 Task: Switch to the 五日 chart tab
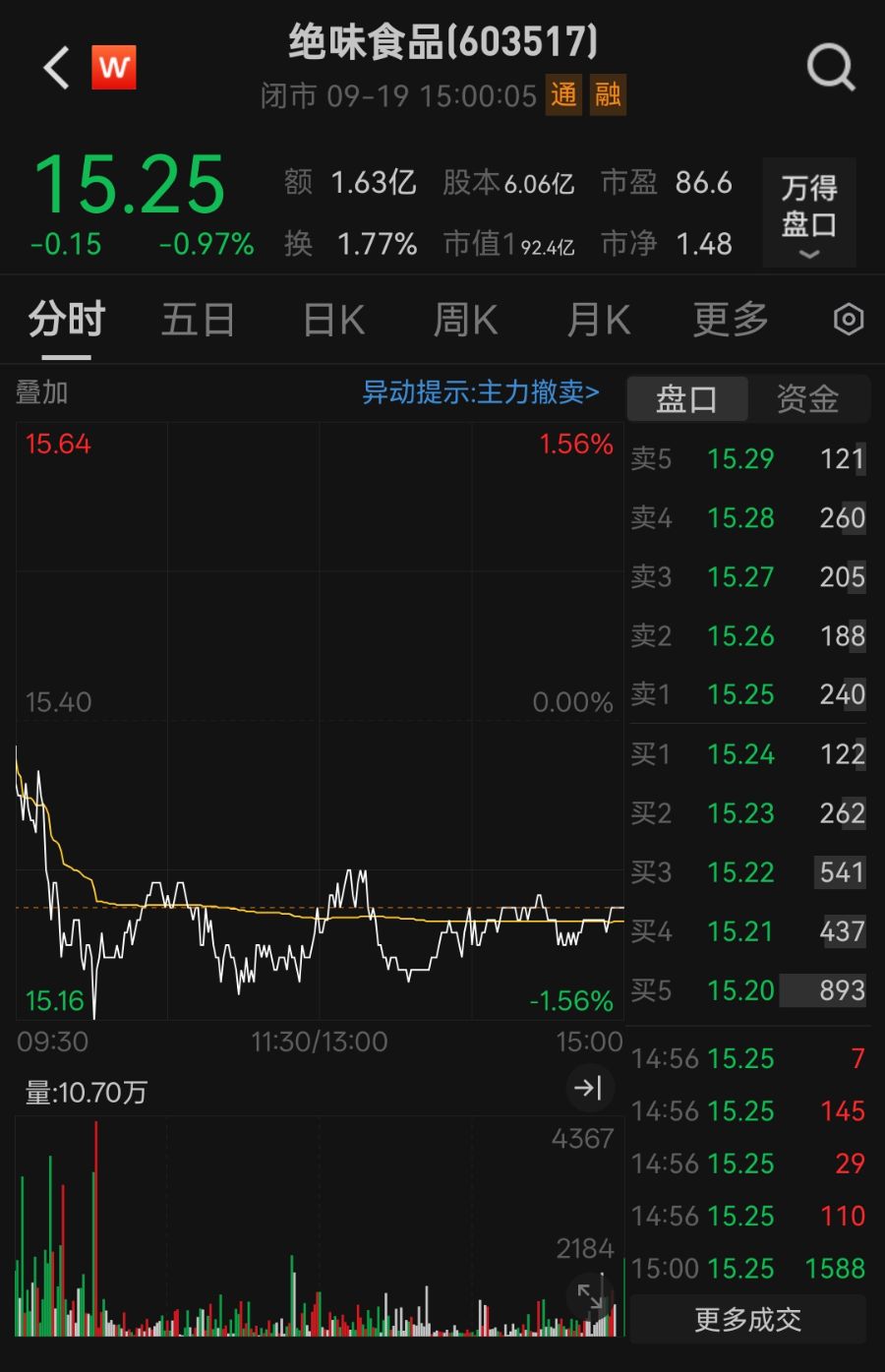click(198, 320)
